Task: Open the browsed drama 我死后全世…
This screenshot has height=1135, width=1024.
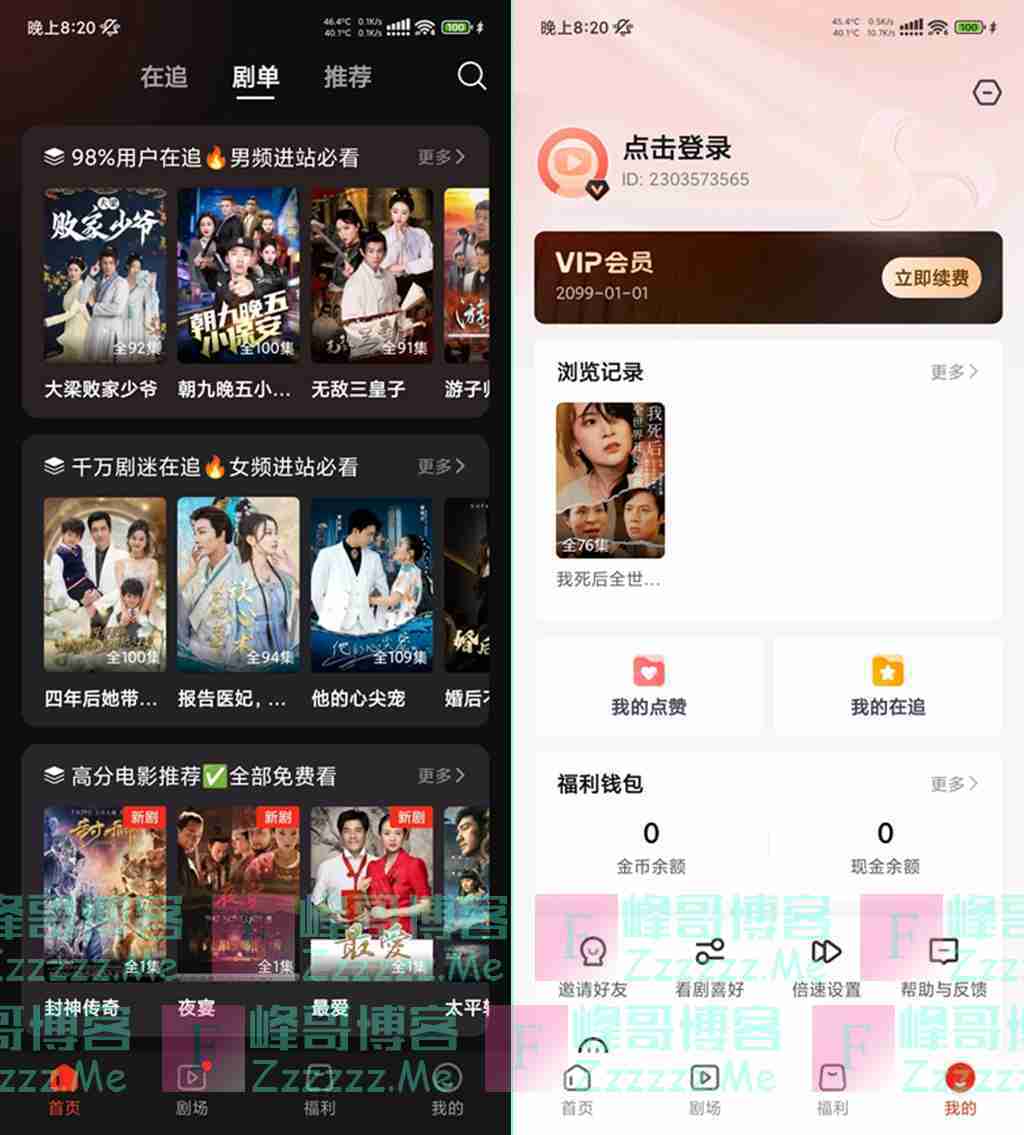Action: pos(610,480)
